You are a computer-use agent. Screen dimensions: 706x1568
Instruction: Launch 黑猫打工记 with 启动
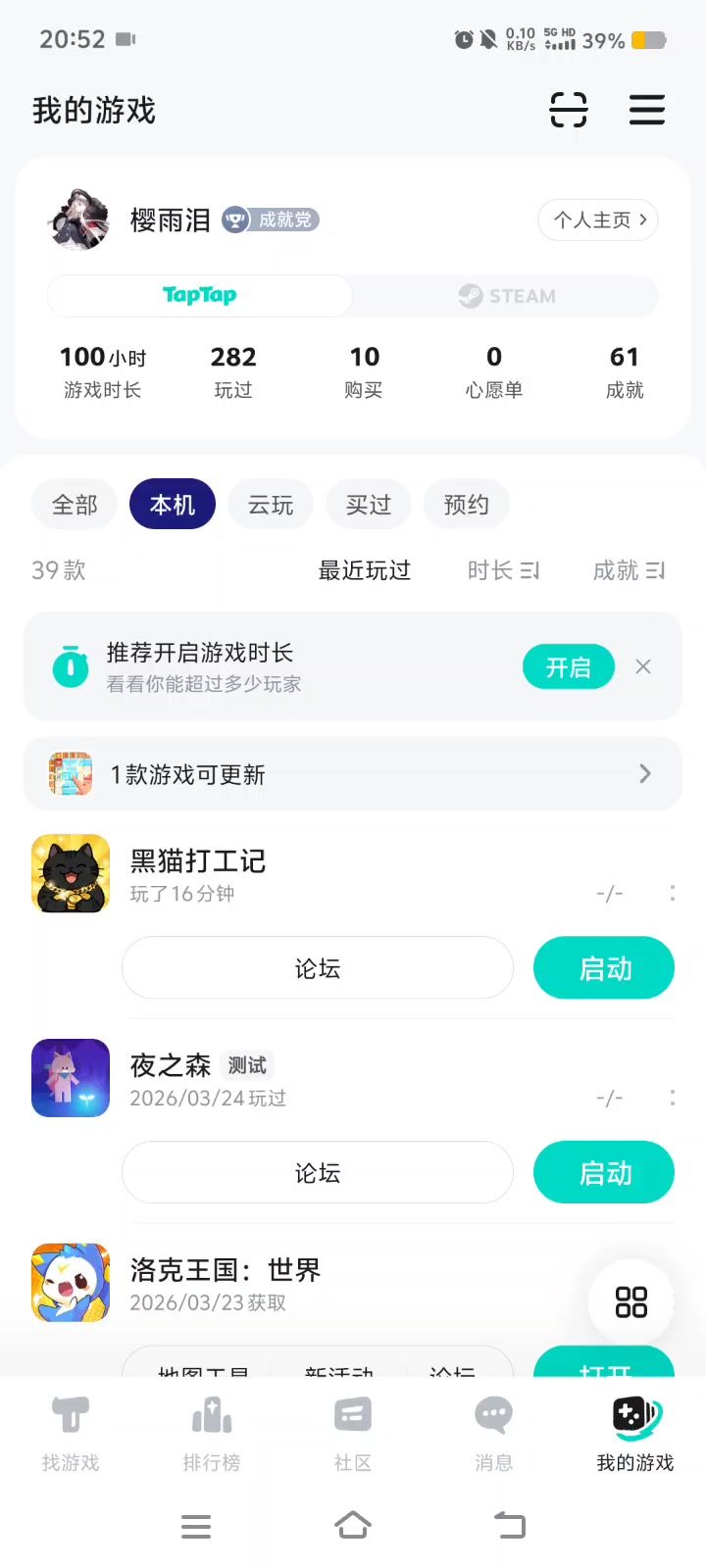click(x=604, y=968)
